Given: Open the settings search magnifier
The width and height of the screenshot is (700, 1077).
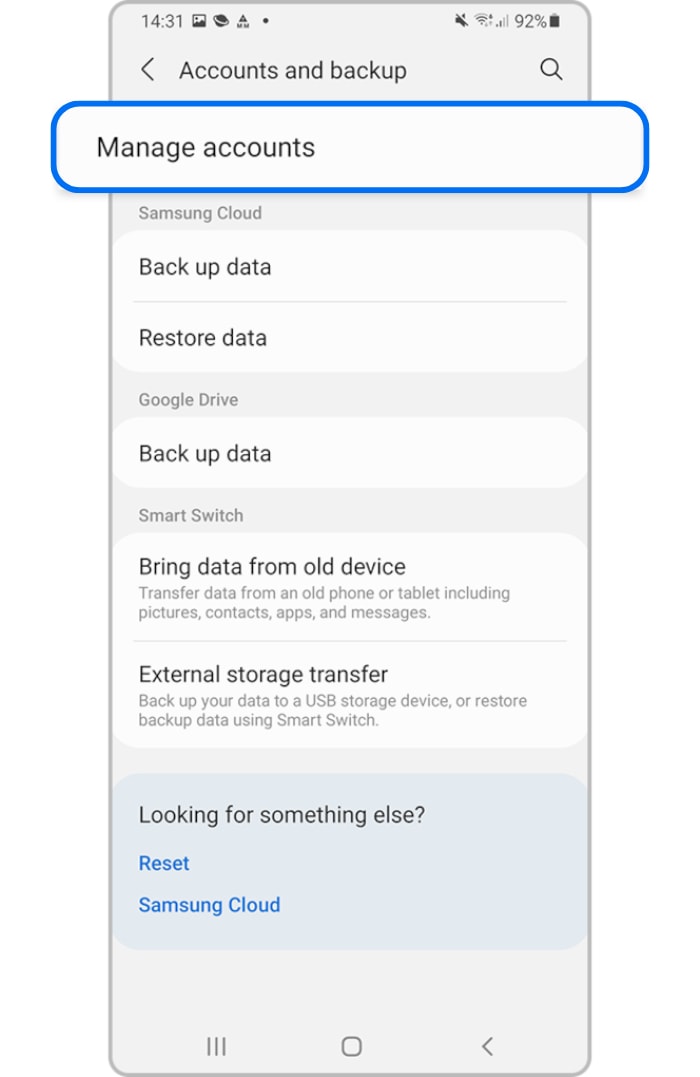Looking at the screenshot, I should click(551, 70).
